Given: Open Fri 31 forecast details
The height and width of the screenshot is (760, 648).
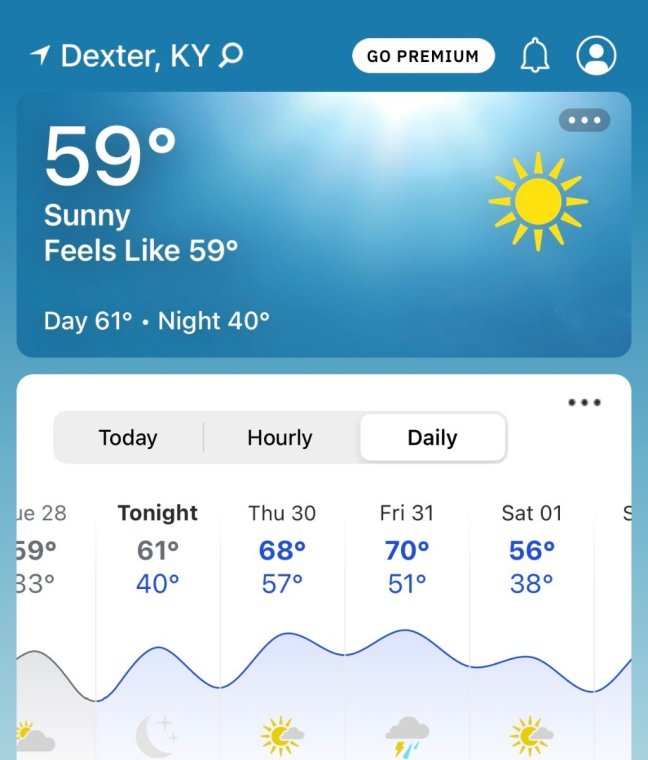Looking at the screenshot, I should 407,550.
